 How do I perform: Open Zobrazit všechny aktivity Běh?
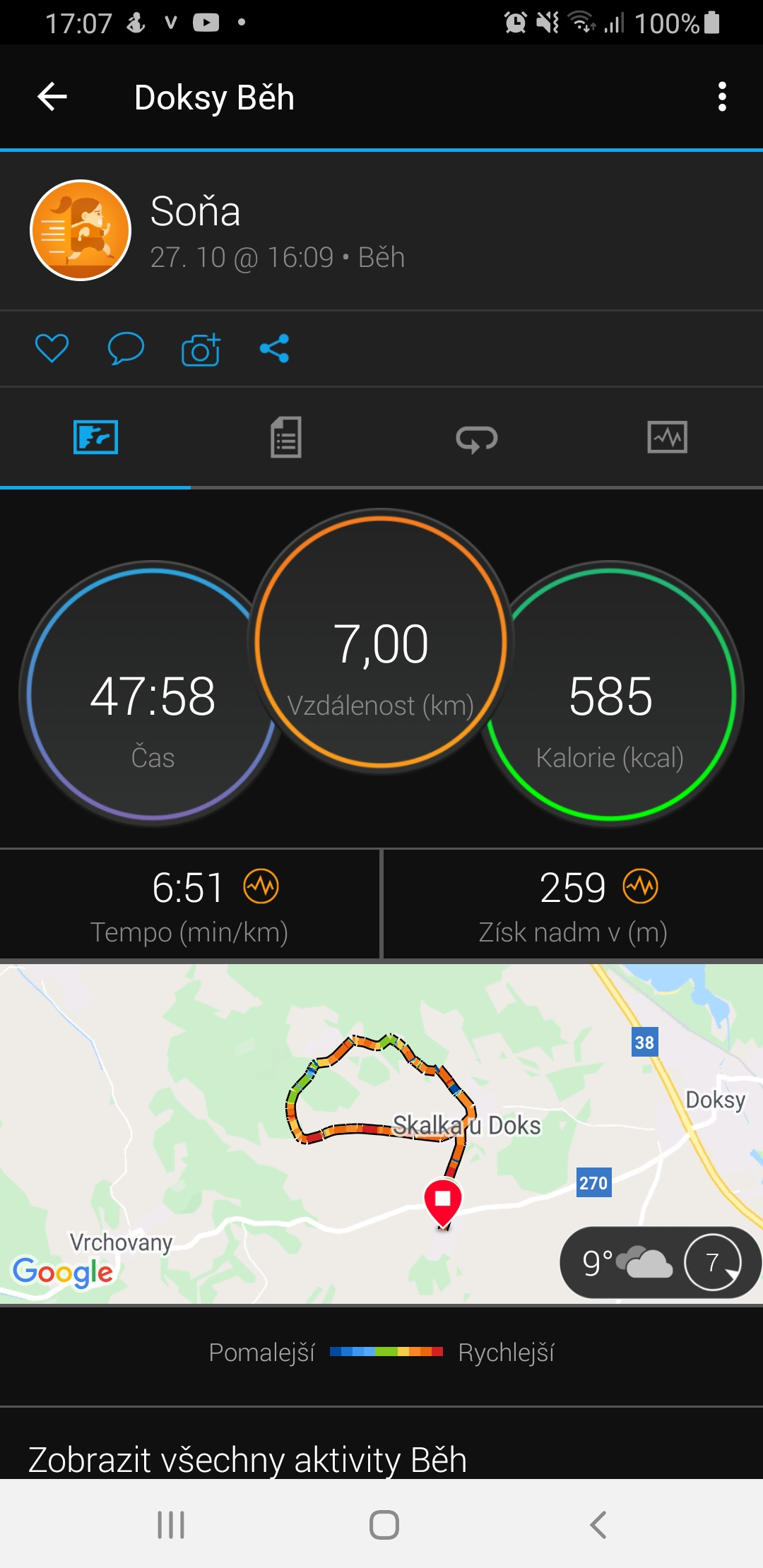[247, 1459]
